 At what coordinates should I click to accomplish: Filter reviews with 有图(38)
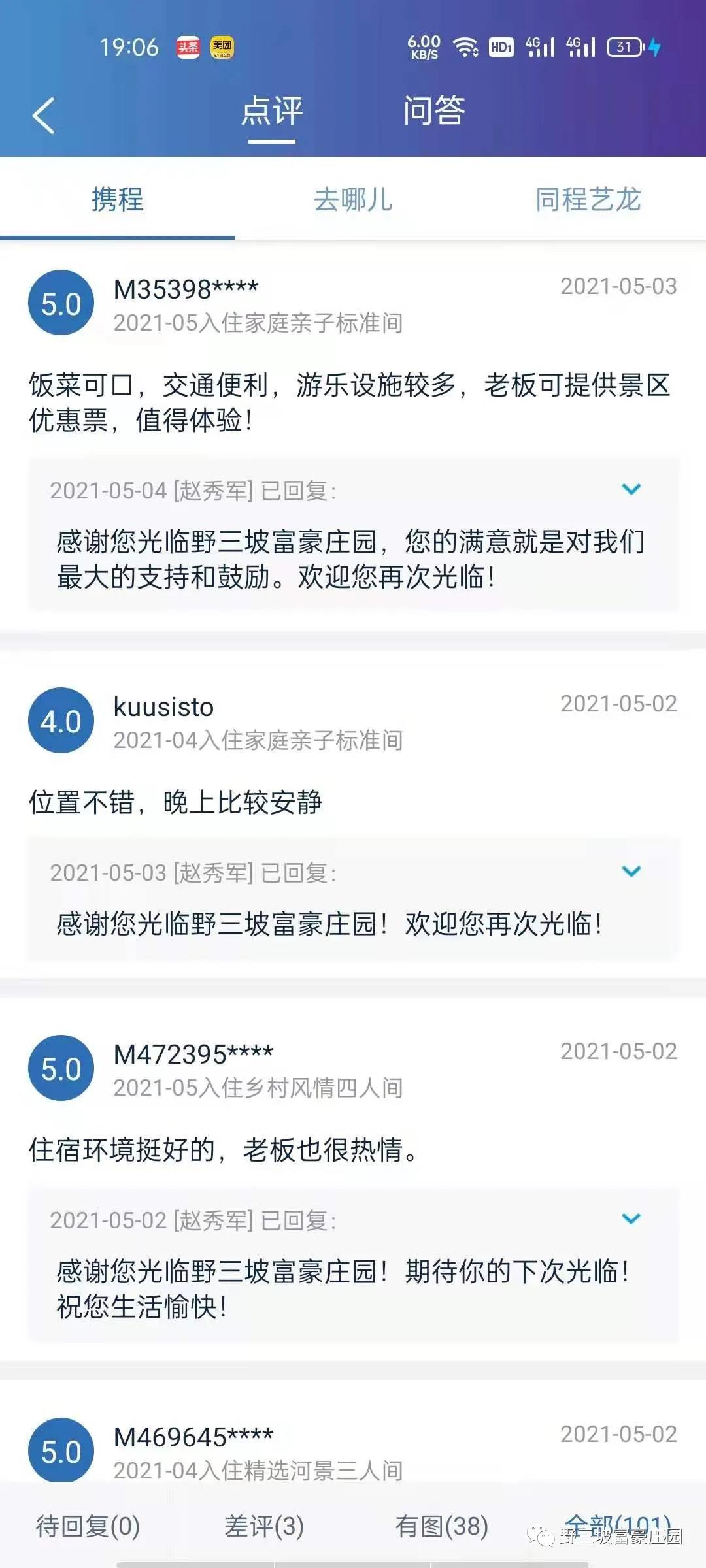click(x=442, y=1526)
